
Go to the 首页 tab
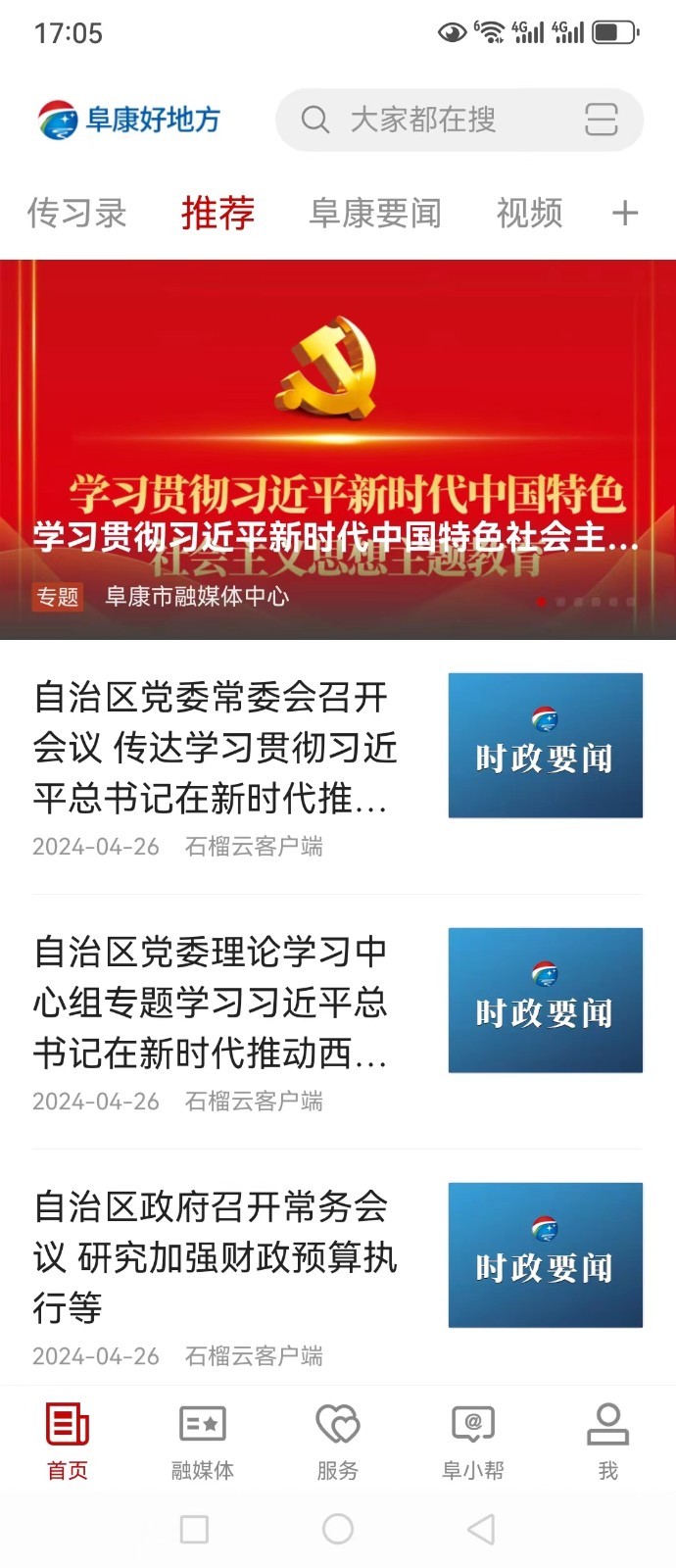point(68,1441)
